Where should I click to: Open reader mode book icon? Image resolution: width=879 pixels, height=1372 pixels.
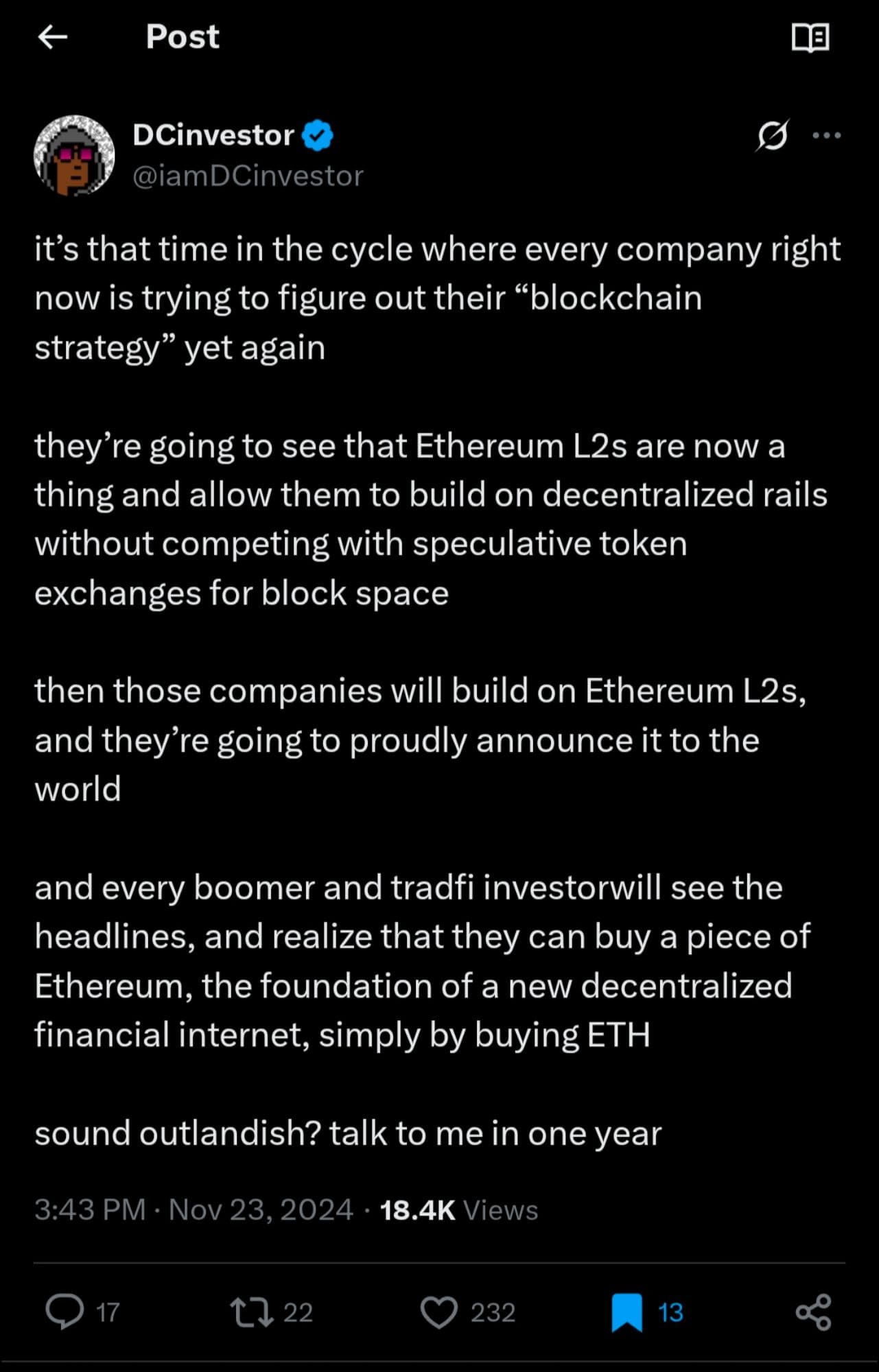810,38
